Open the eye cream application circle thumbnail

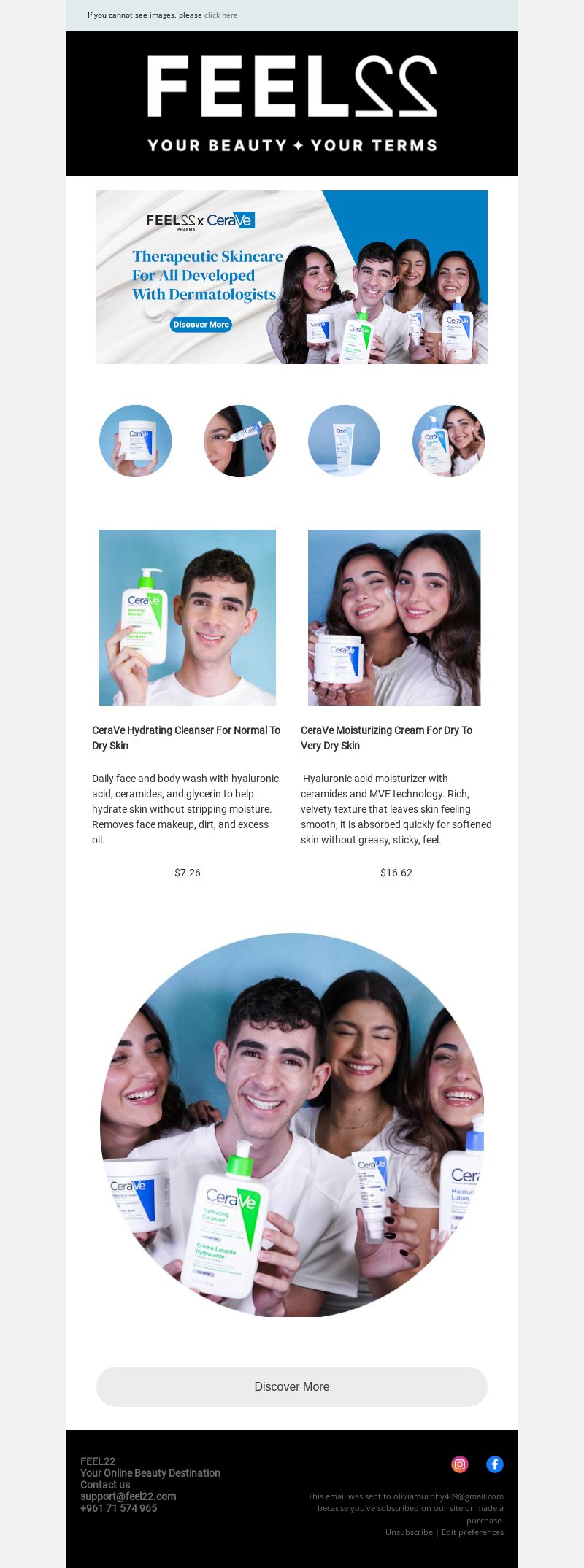pos(239,441)
